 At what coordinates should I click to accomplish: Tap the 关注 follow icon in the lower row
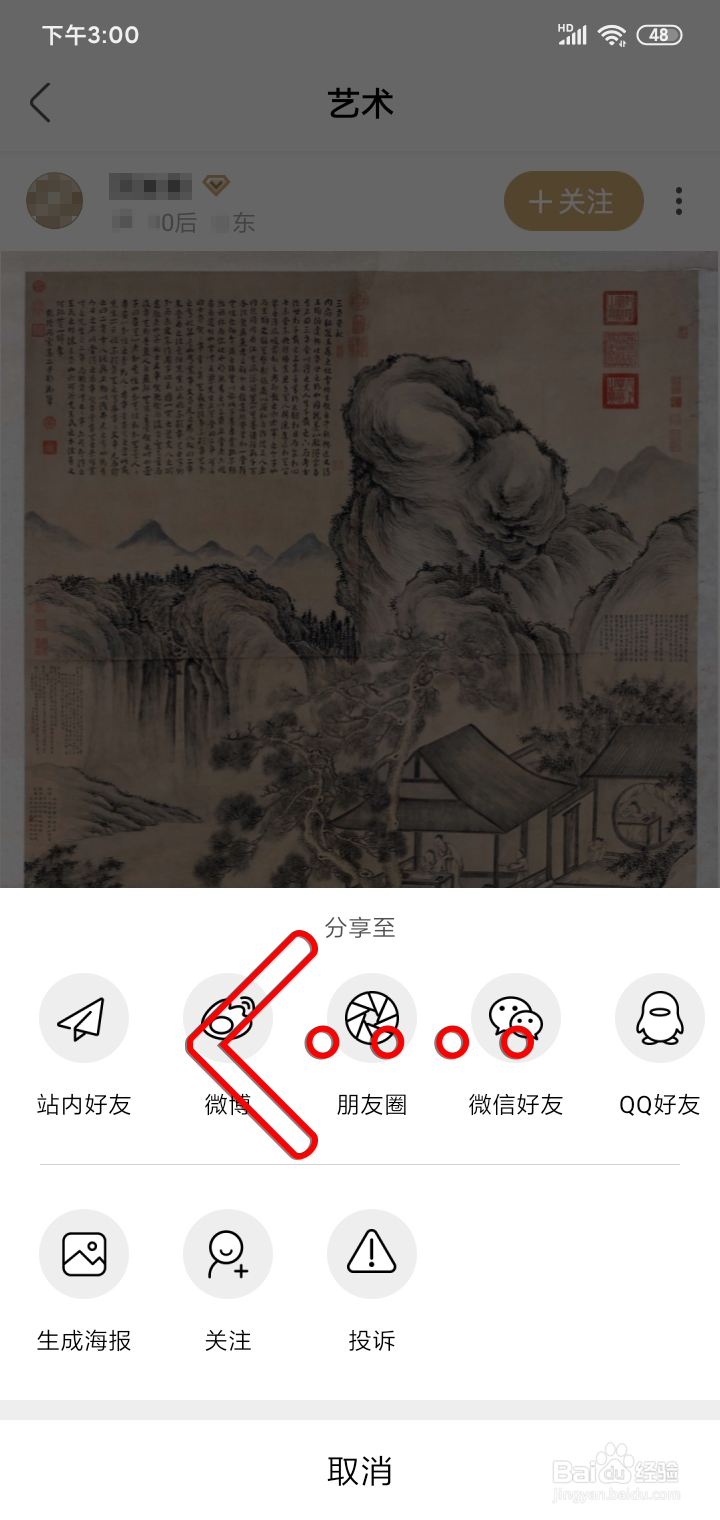point(227,1254)
